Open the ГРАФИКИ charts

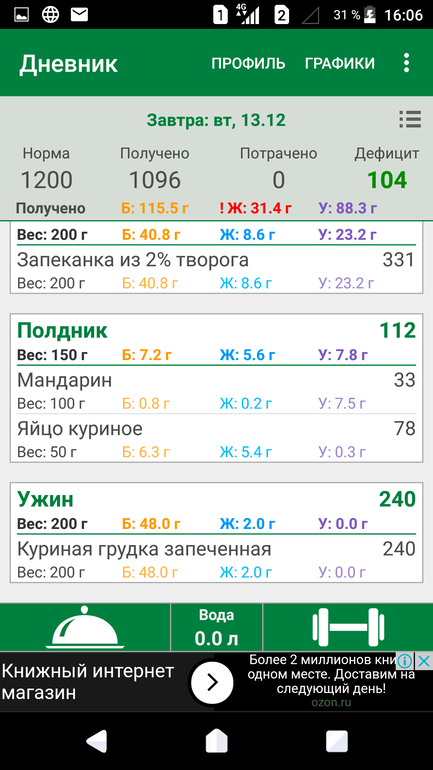point(340,63)
